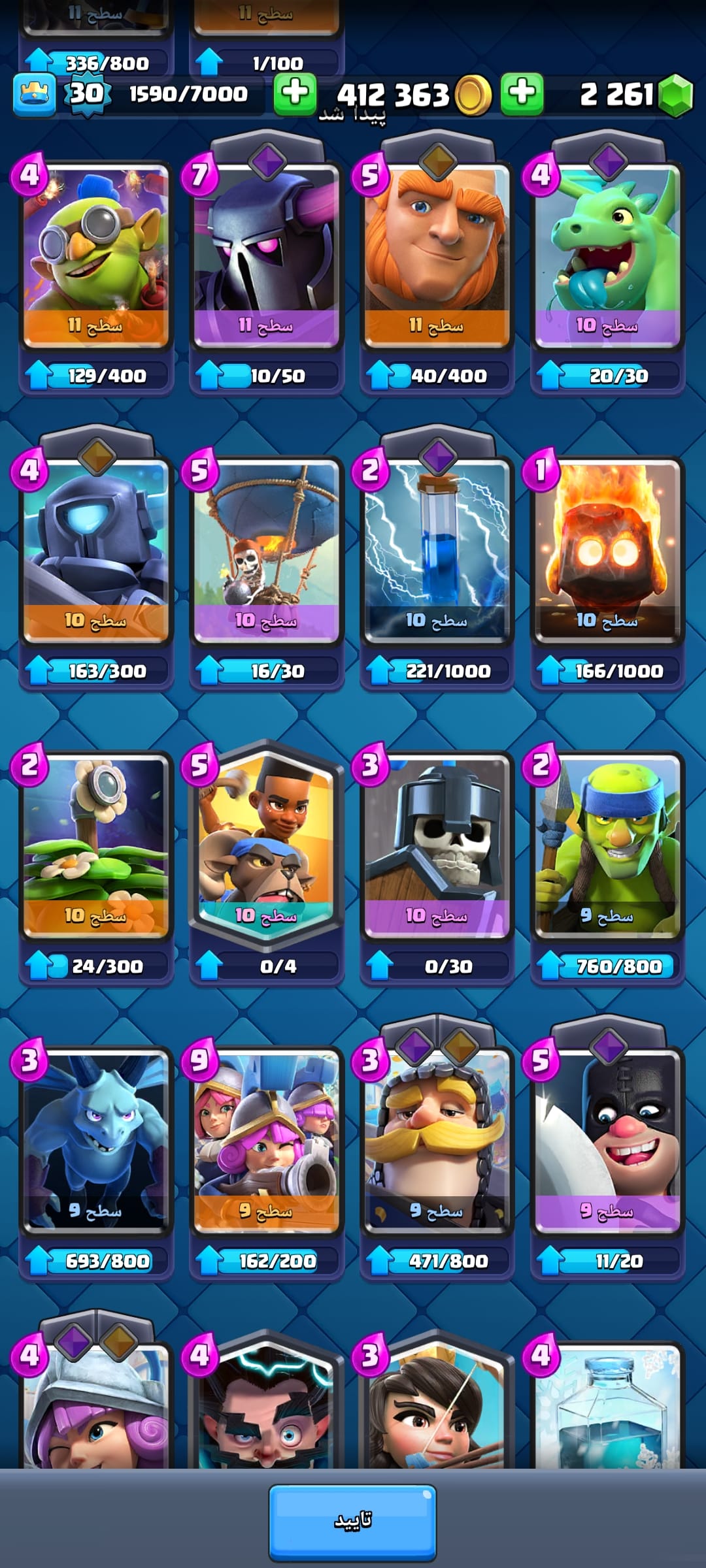Screen dimensions: 706x1568
Task: Select the Fire Spirit card
Action: click(x=607, y=550)
